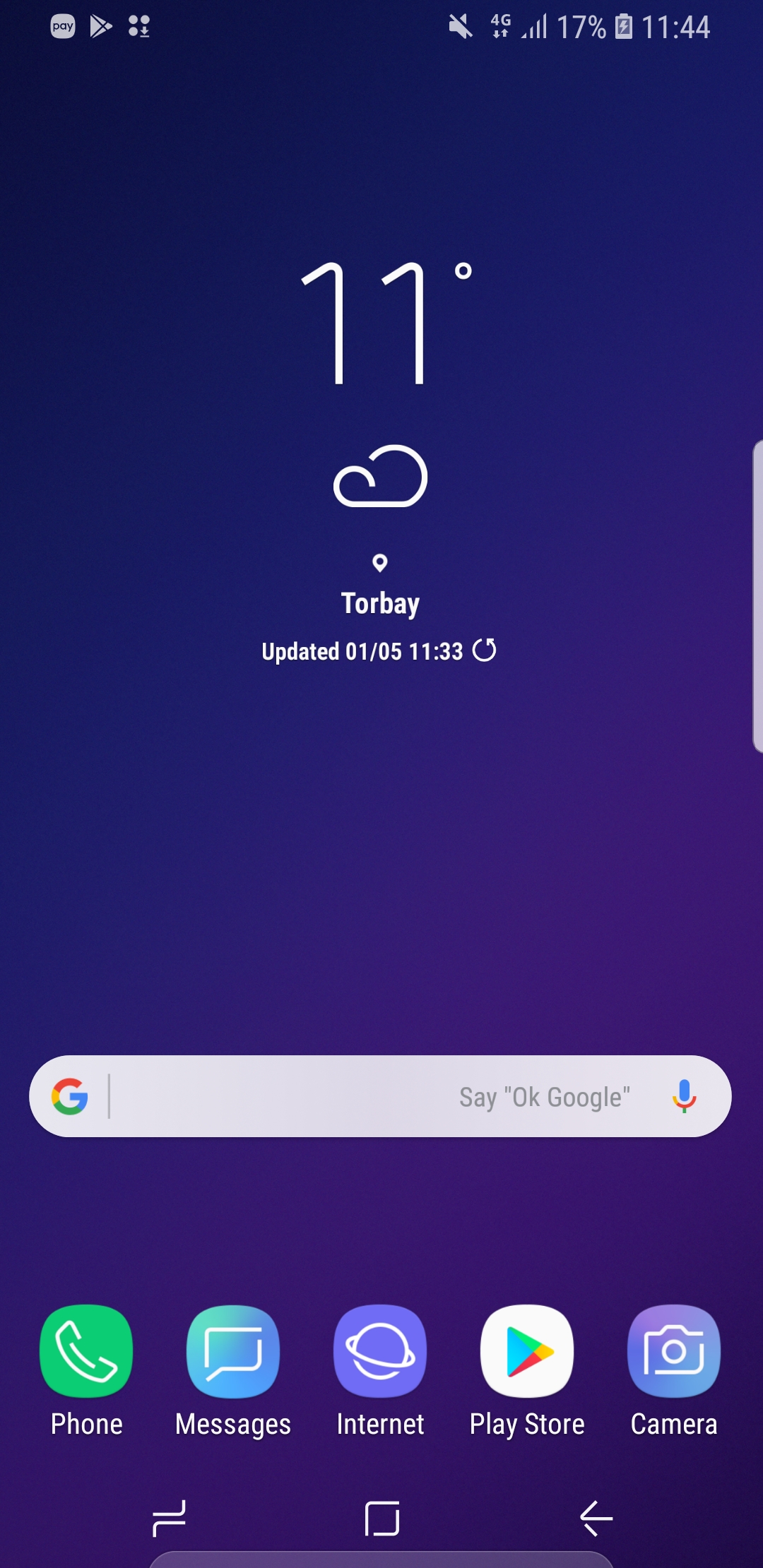Tap the home button
This screenshot has width=763, height=1568.
[382, 1519]
